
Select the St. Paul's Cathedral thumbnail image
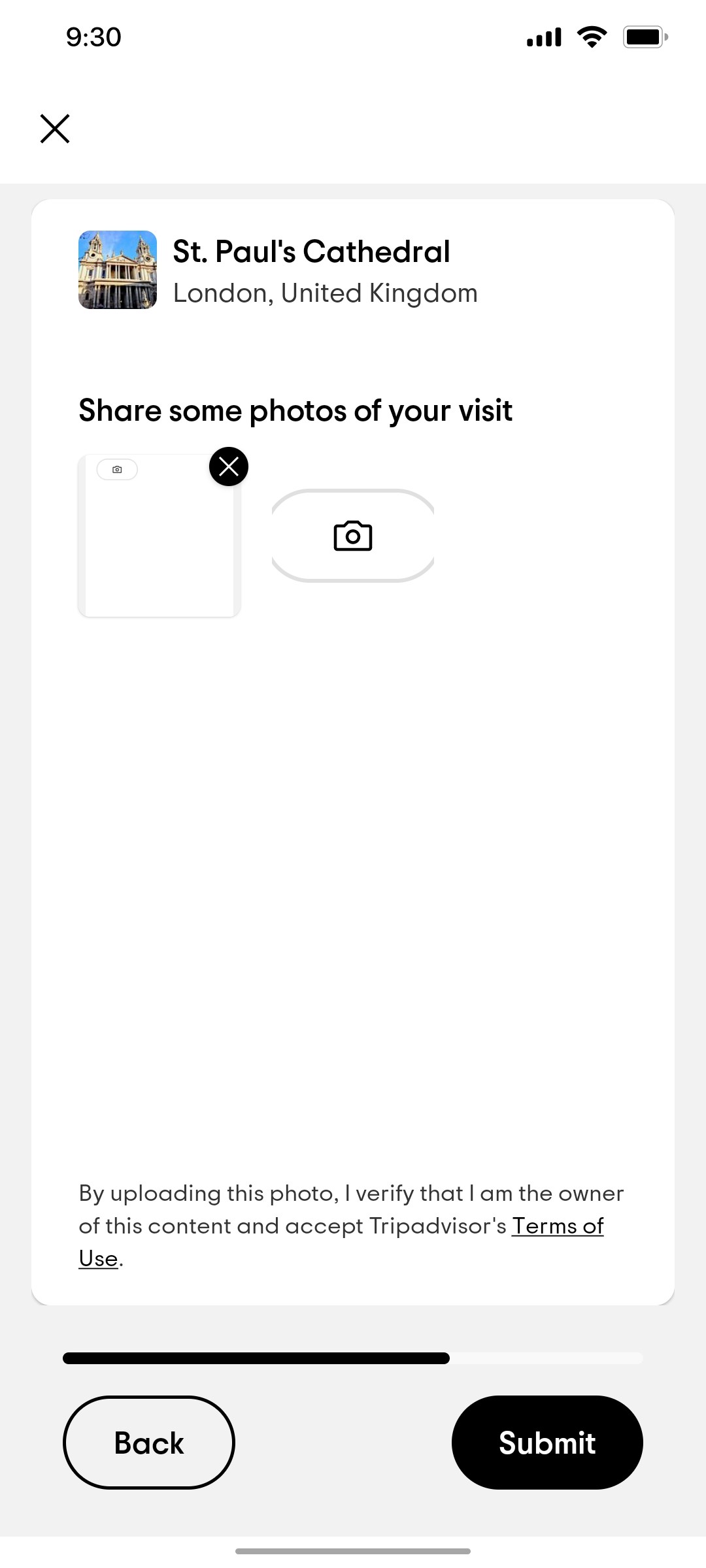[117, 270]
